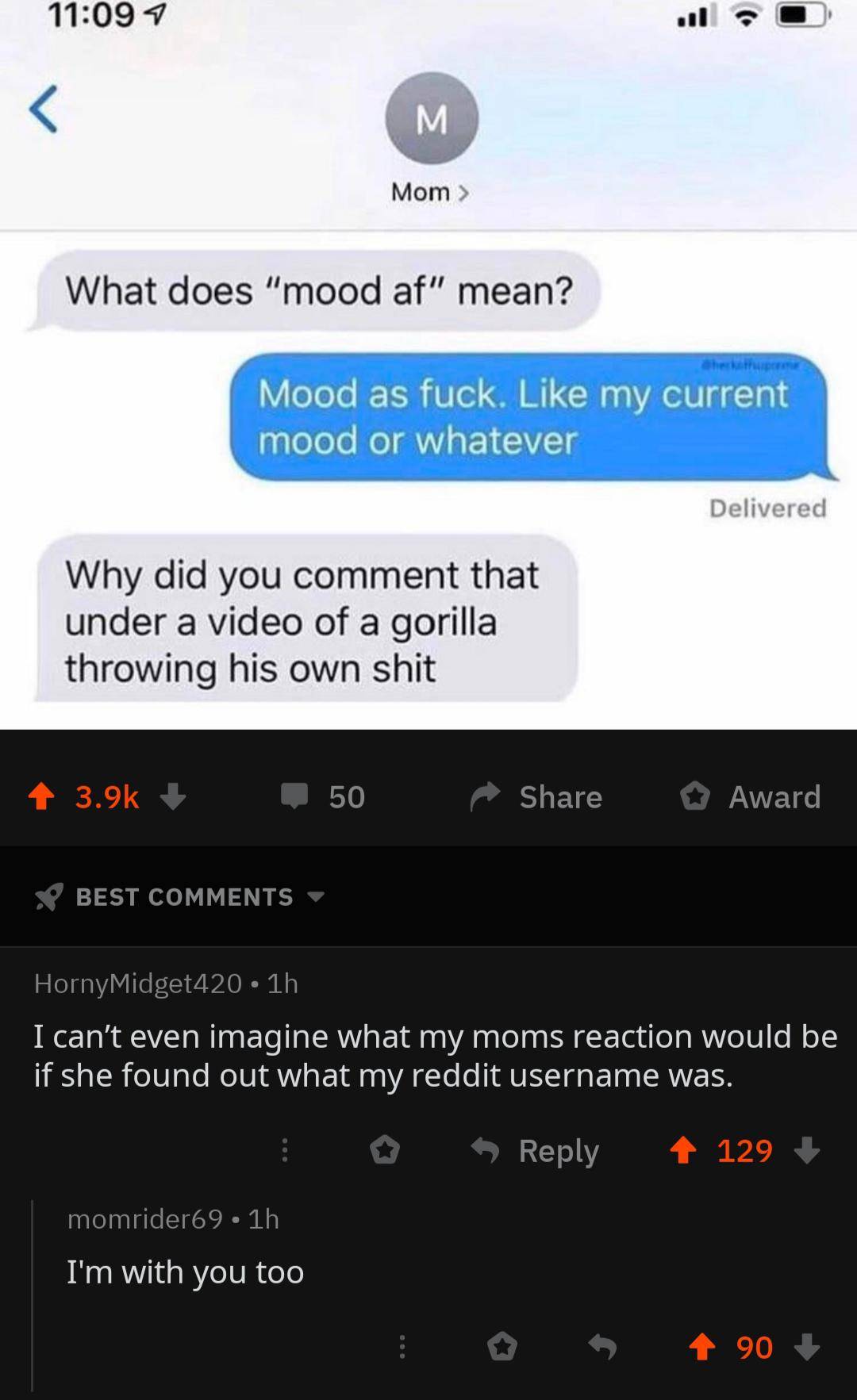Share this post
This screenshot has width=857, height=1400.
(x=536, y=796)
